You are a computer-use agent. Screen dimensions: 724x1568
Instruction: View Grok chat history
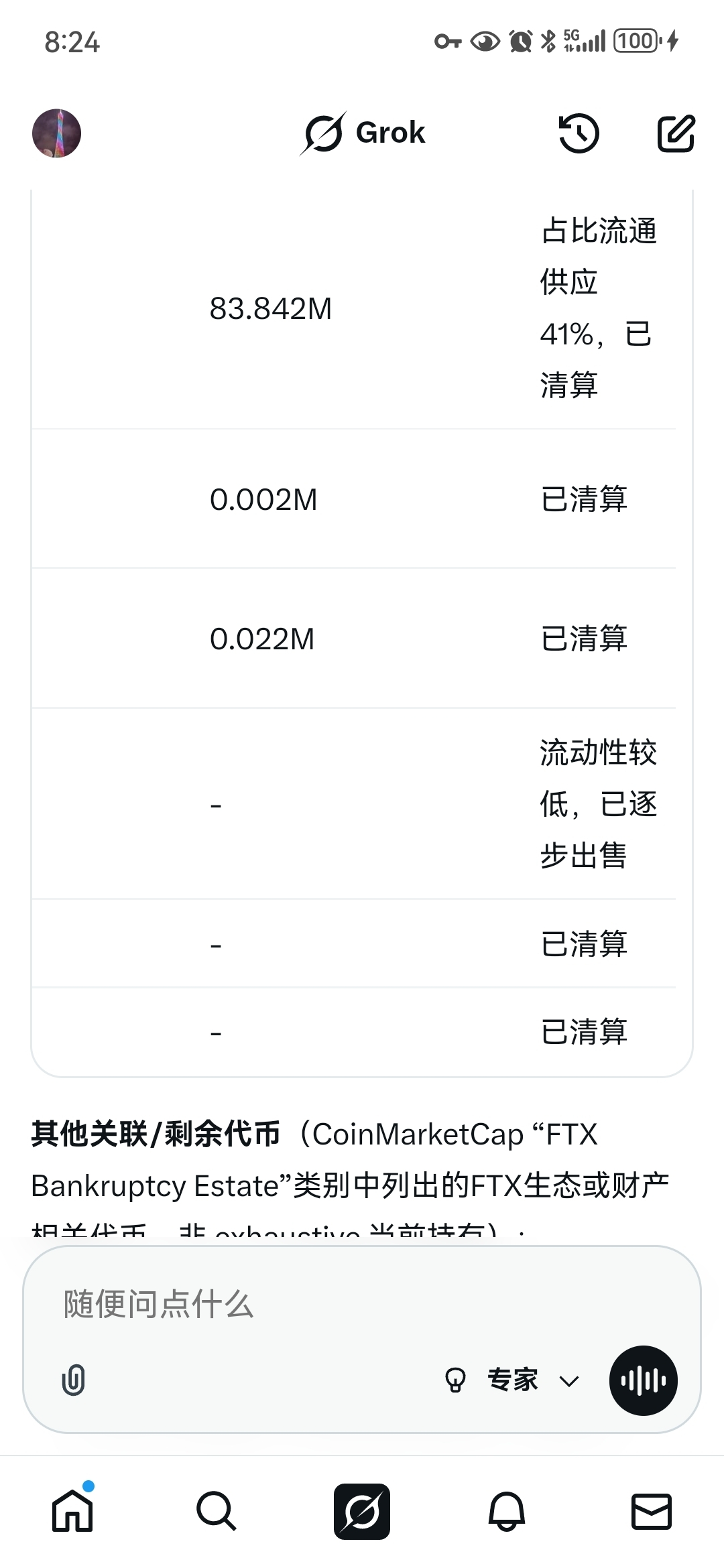click(x=579, y=133)
